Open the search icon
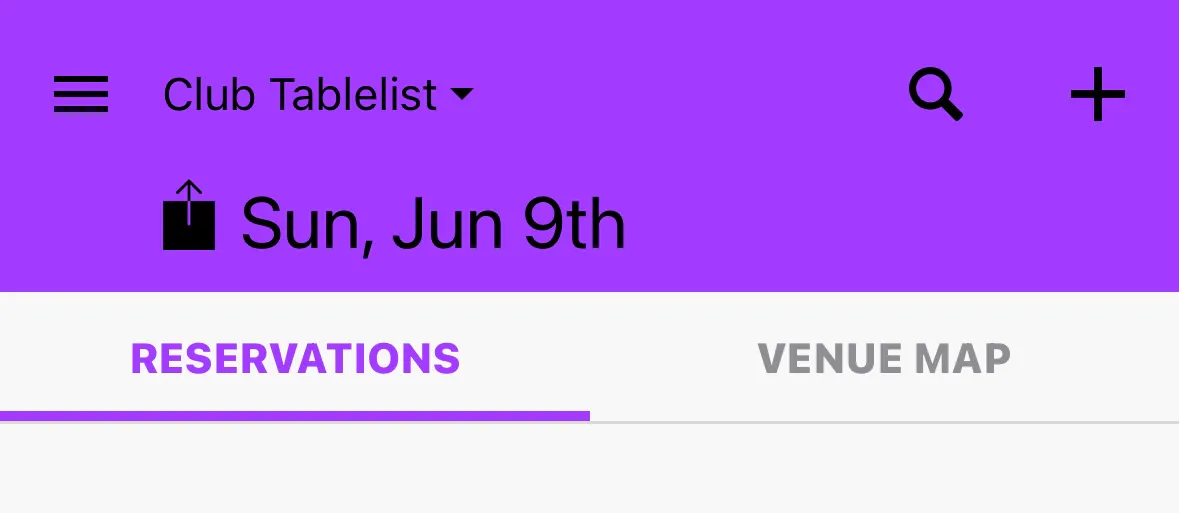Viewport: 1179px width, 513px height. [935, 96]
